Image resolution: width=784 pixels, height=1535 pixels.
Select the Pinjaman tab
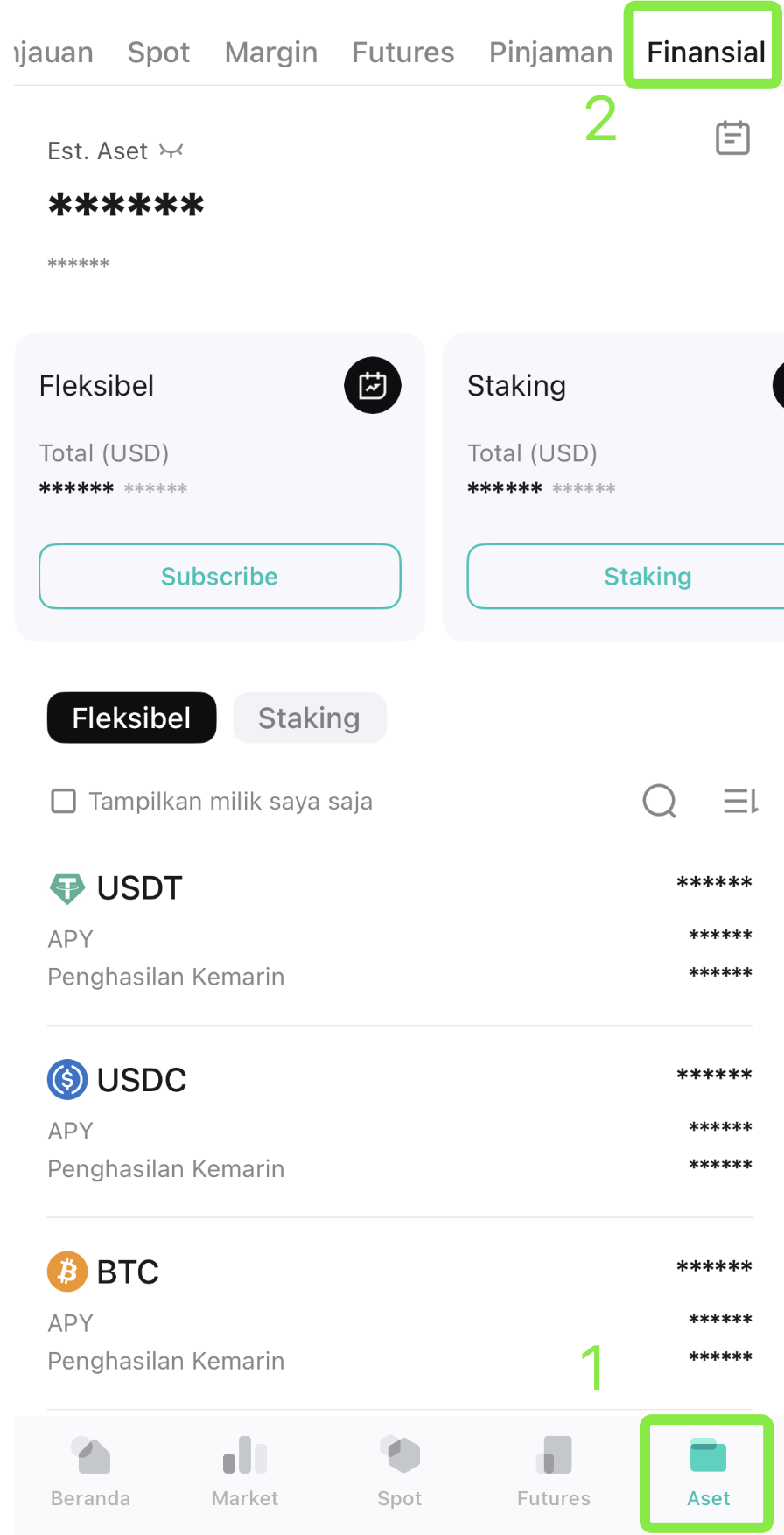(x=551, y=53)
